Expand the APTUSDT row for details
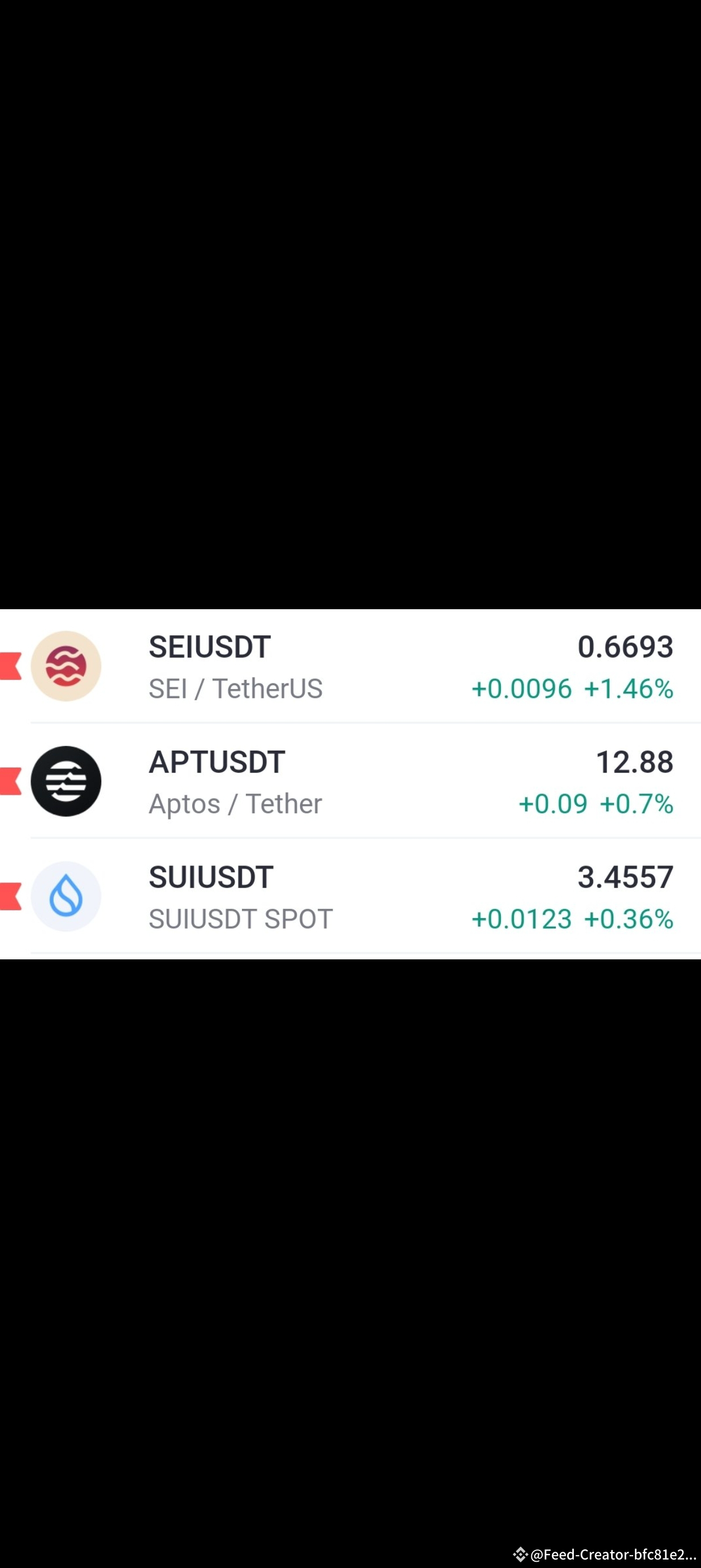This screenshot has height=1568, width=701. (350, 781)
